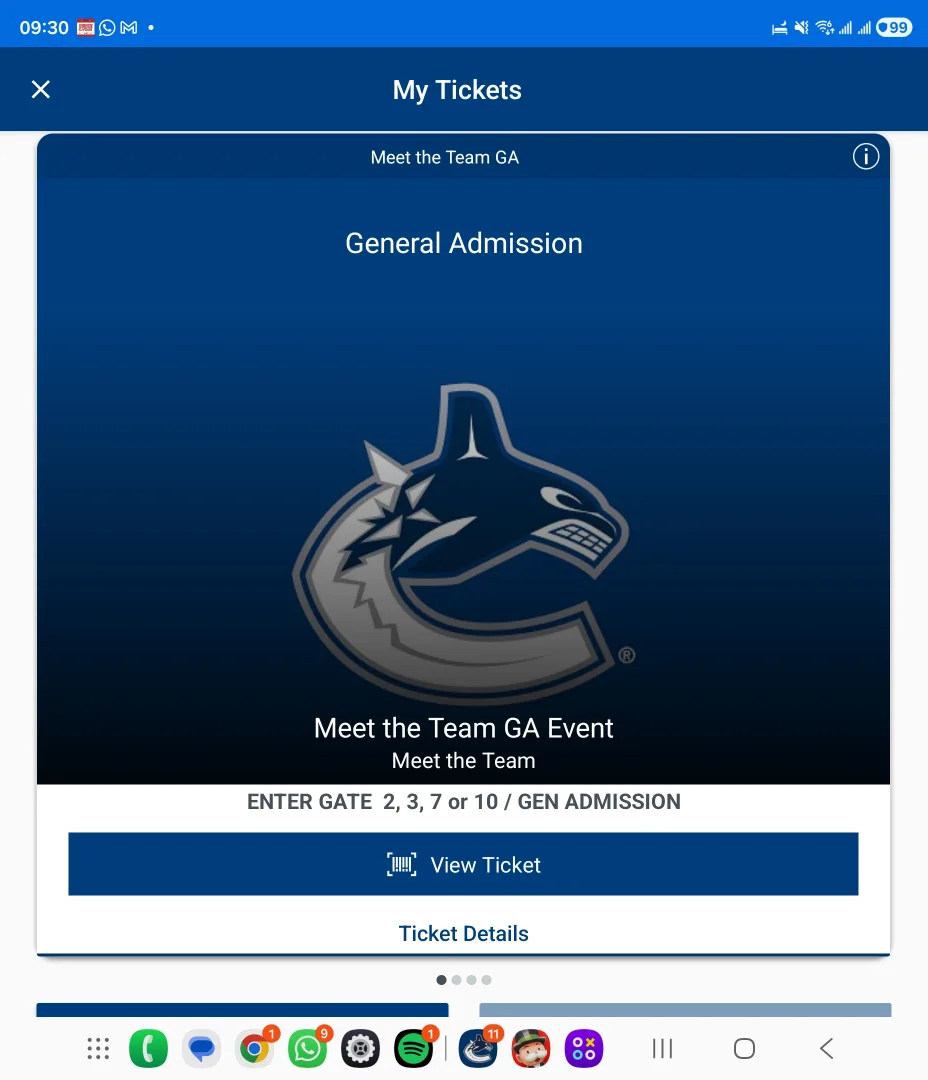Image resolution: width=928 pixels, height=1080 pixels.
Task: Switch to the second ticket via page dots
Action: (x=456, y=980)
